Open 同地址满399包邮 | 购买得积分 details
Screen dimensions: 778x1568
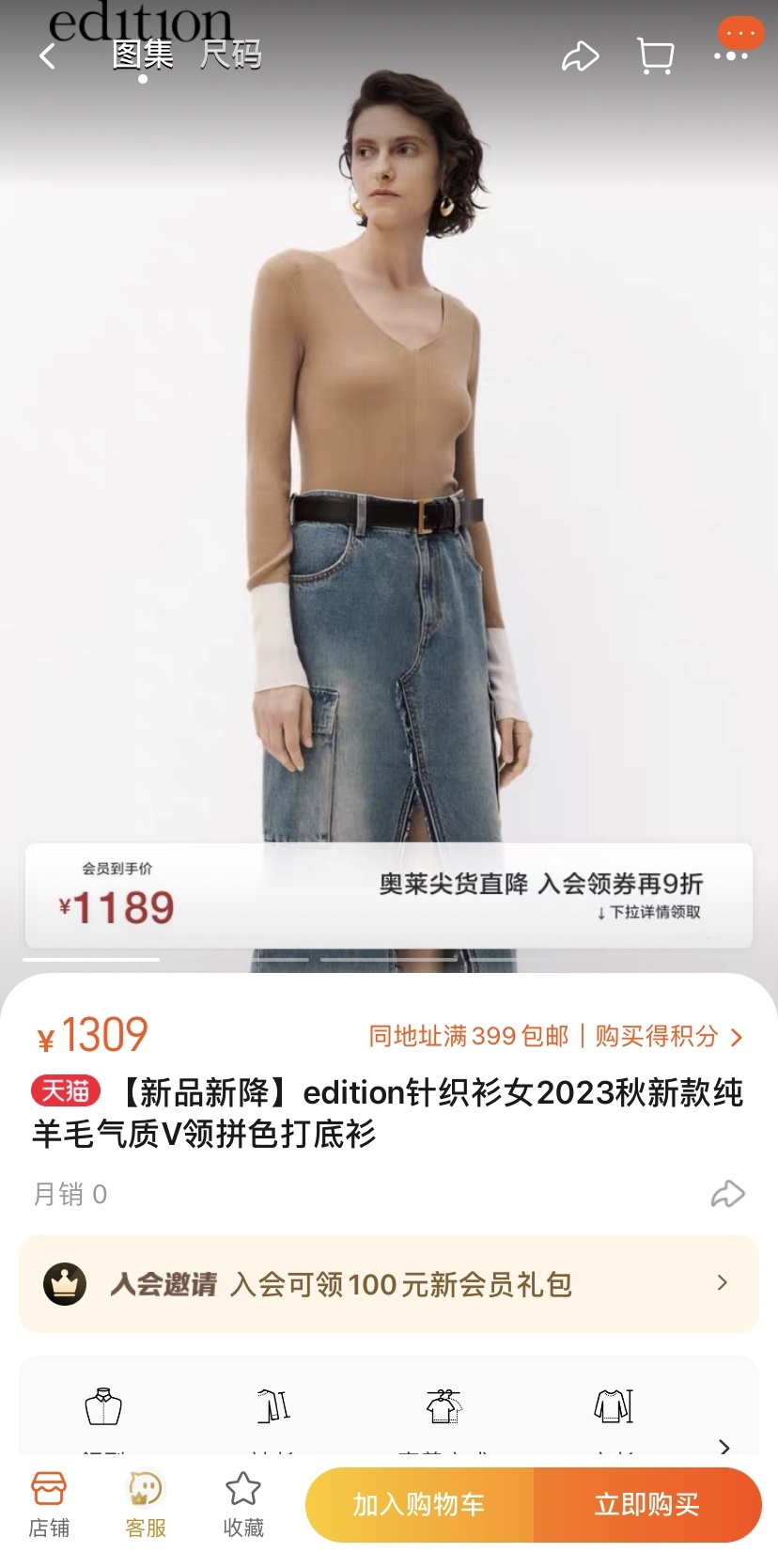[554, 1036]
